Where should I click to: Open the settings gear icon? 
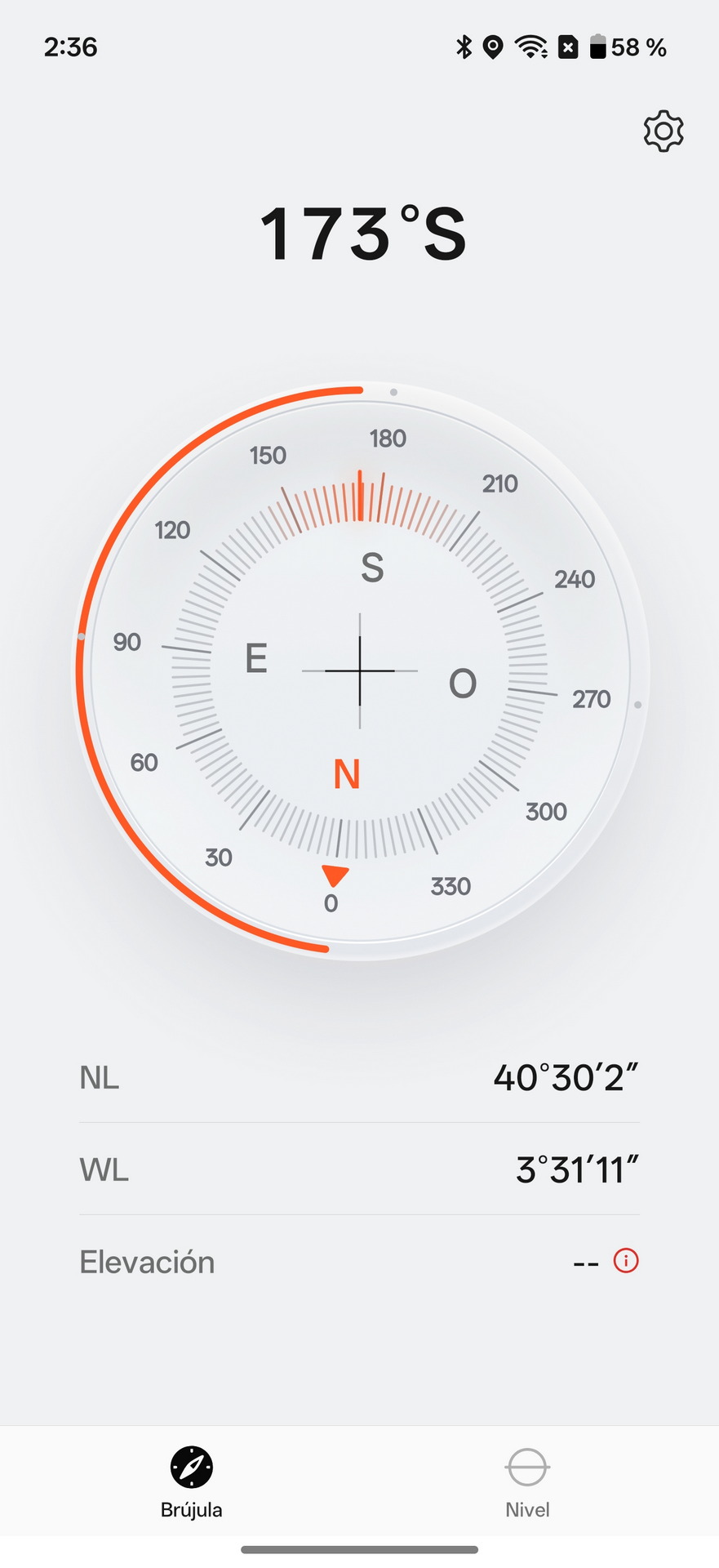[x=663, y=131]
